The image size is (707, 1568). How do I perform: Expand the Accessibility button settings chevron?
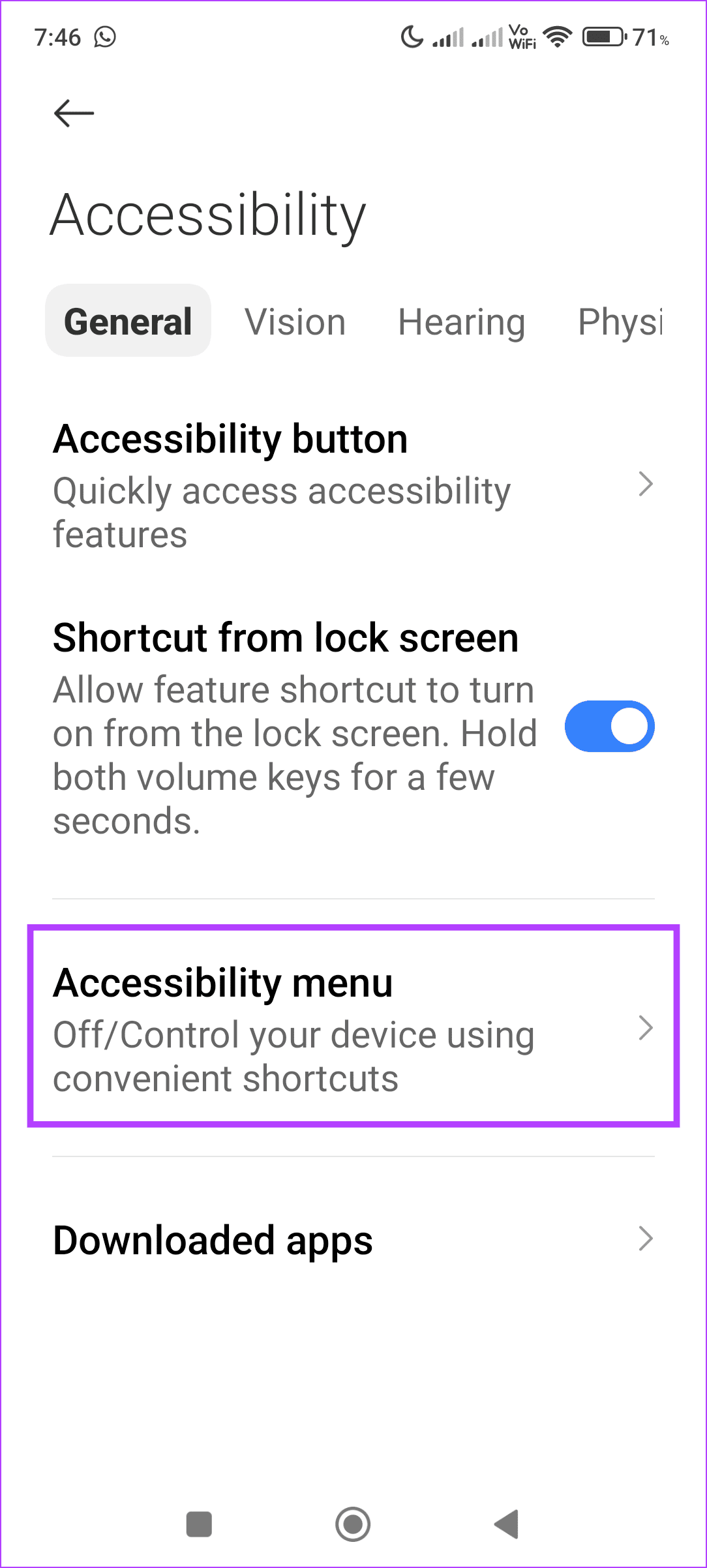pyautogui.click(x=646, y=485)
